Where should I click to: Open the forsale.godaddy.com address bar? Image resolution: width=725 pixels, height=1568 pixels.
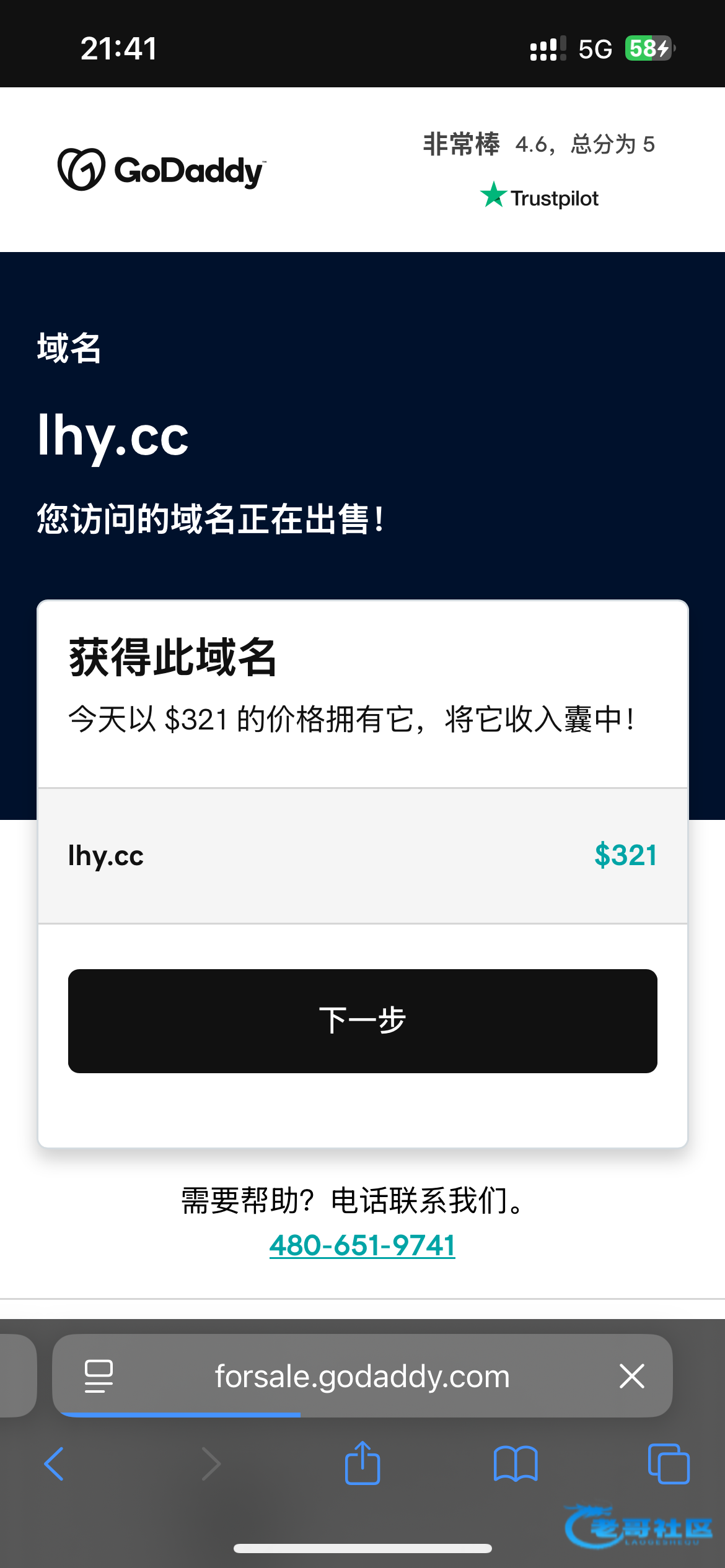pyautogui.click(x=362, y=1376)
